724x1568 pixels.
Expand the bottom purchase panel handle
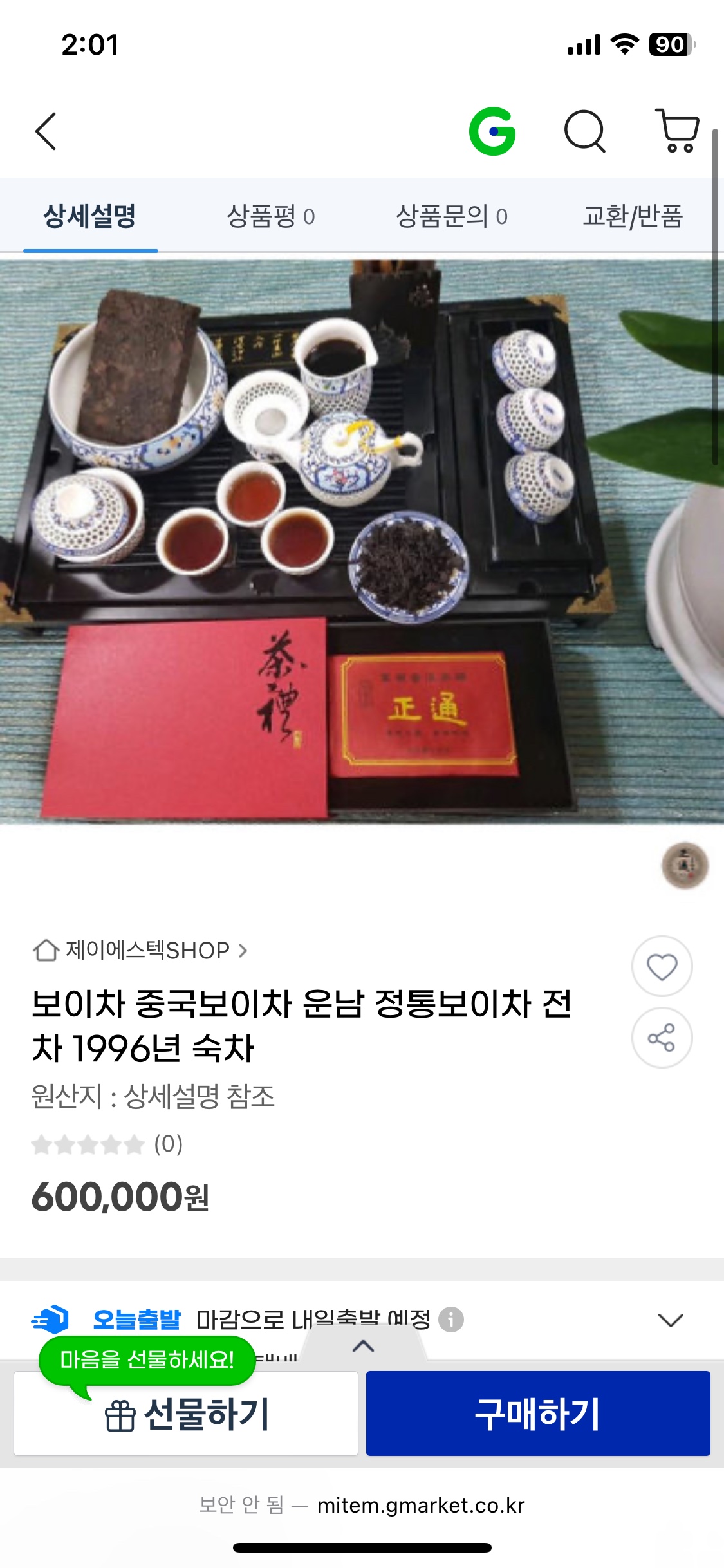(x=364, y=1346)
